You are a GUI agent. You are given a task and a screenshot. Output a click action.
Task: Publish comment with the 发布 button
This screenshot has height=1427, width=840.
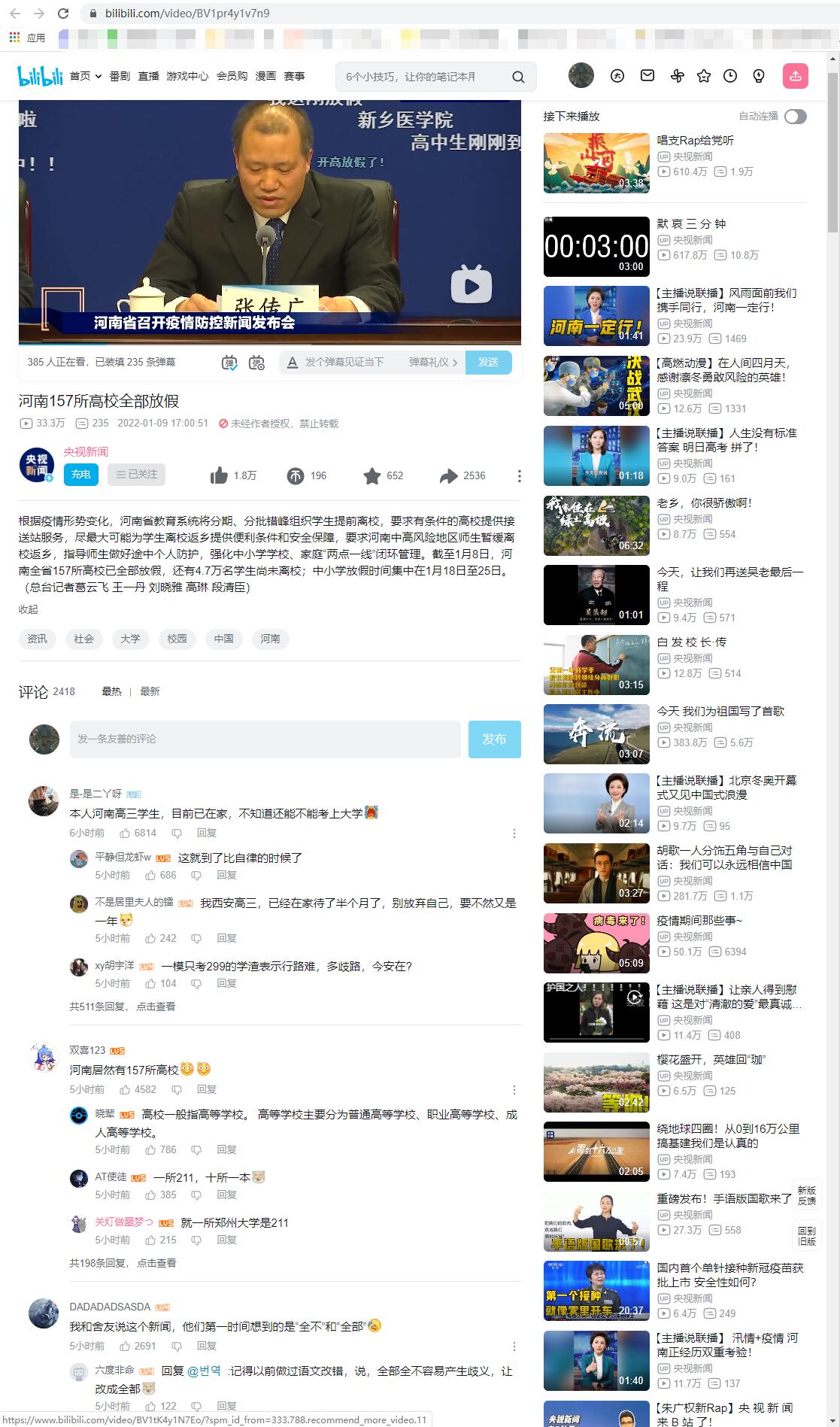click(494, 739)
